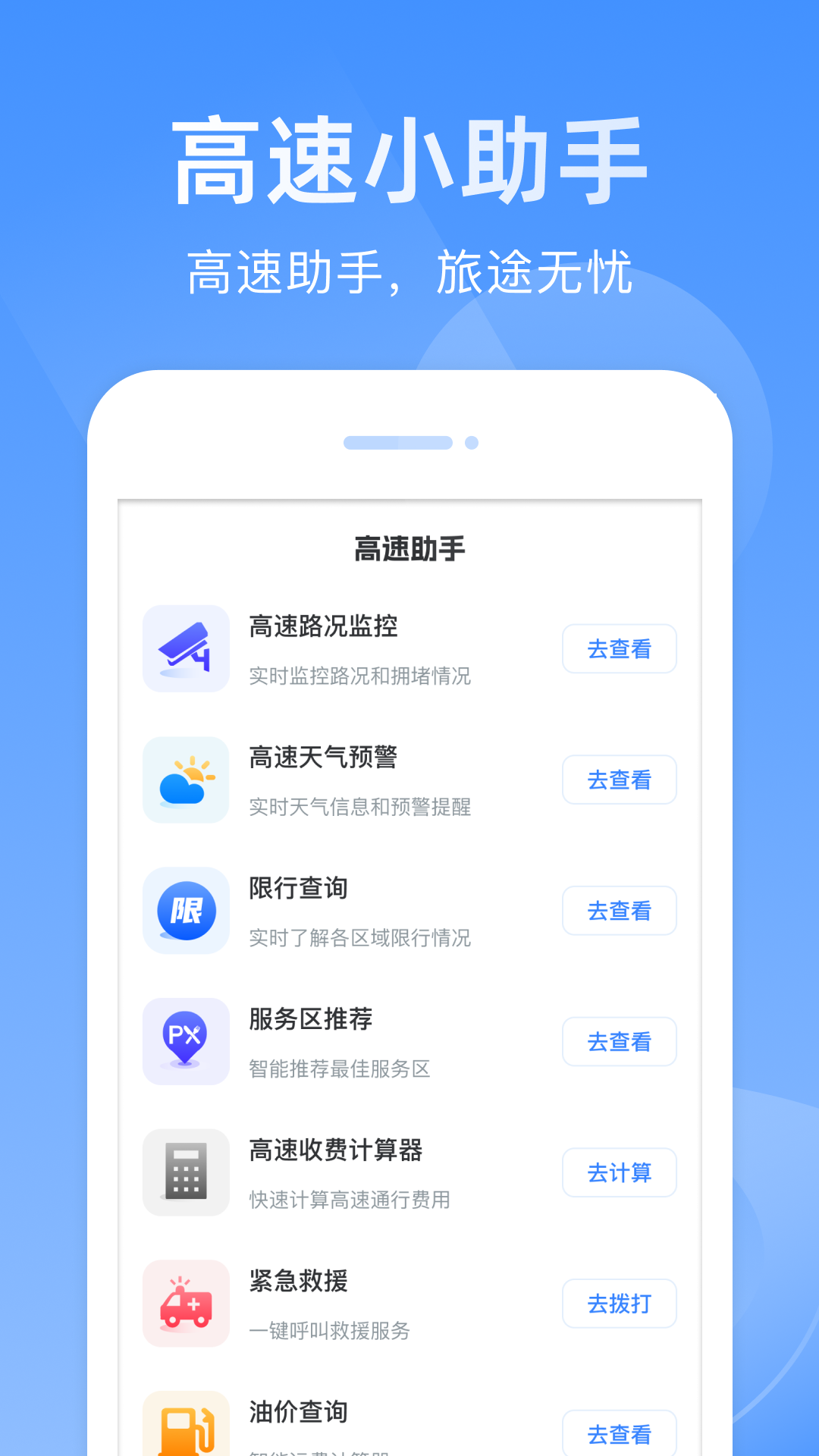Tap 去查看 next to 服务区推荐
The width and height of the screenshot is (819, 1456).
[619, 1042]
